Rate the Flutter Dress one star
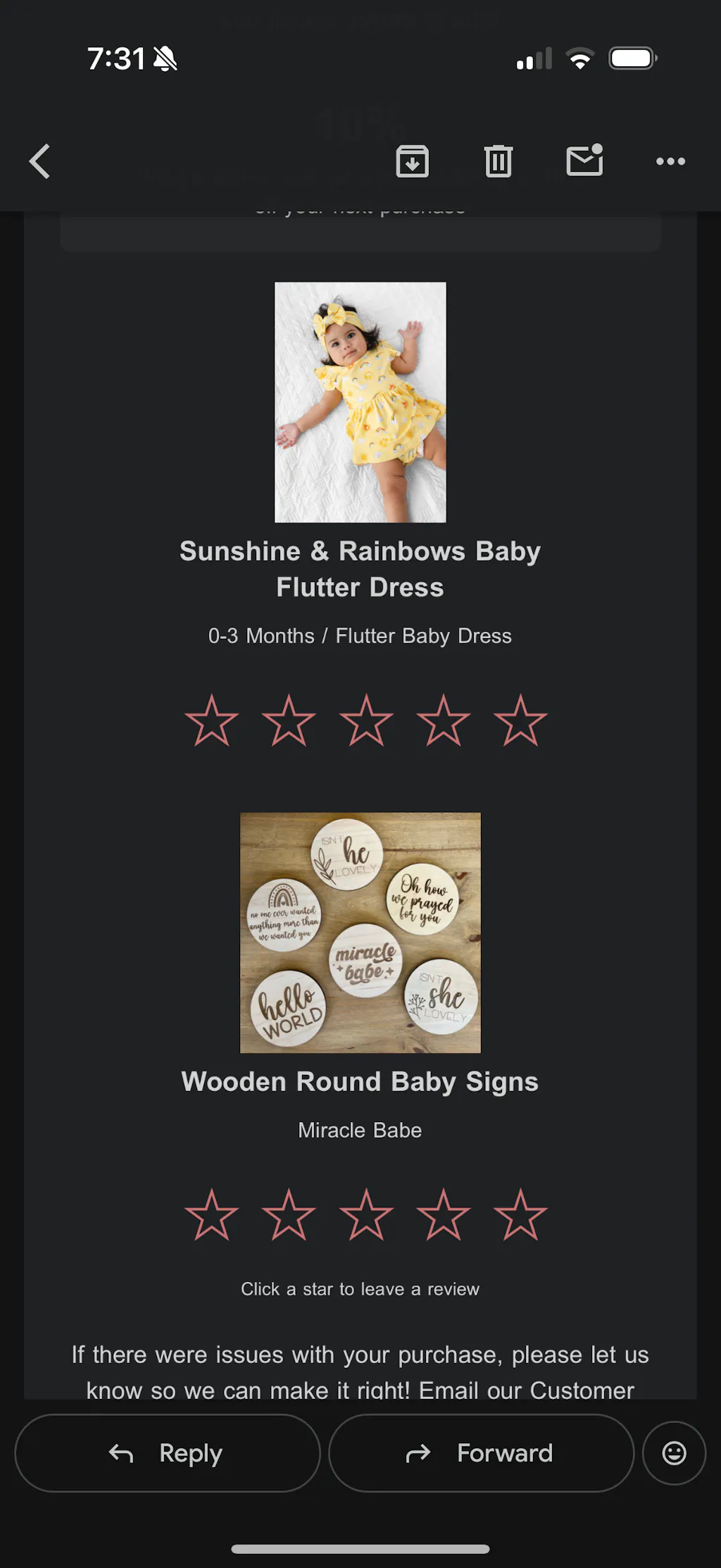The image size is (721, 1568). pos(211,721)
